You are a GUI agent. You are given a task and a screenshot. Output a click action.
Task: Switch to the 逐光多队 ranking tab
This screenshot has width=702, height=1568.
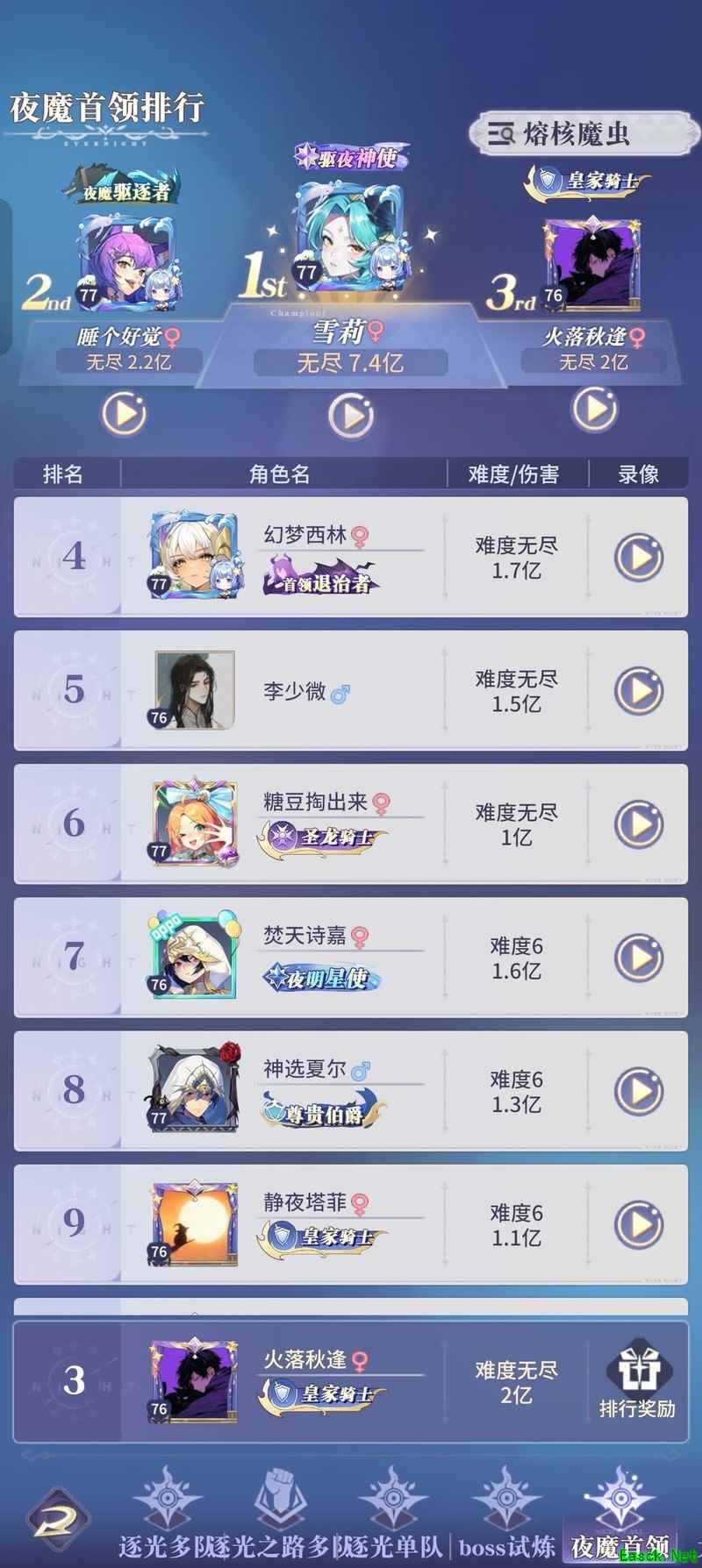[167, 1517]
